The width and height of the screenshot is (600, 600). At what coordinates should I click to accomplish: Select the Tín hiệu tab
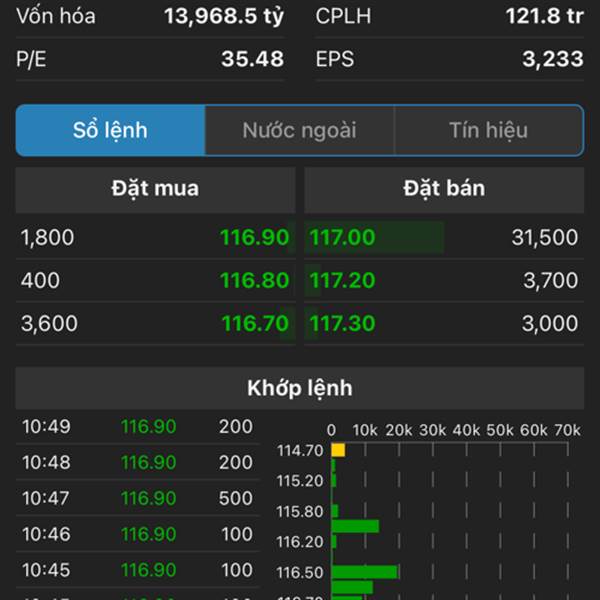[488, 131]
